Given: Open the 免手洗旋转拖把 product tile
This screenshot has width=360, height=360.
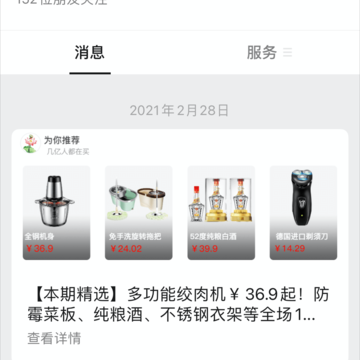Looking at the screenshot, I should (x=139, y=213).
